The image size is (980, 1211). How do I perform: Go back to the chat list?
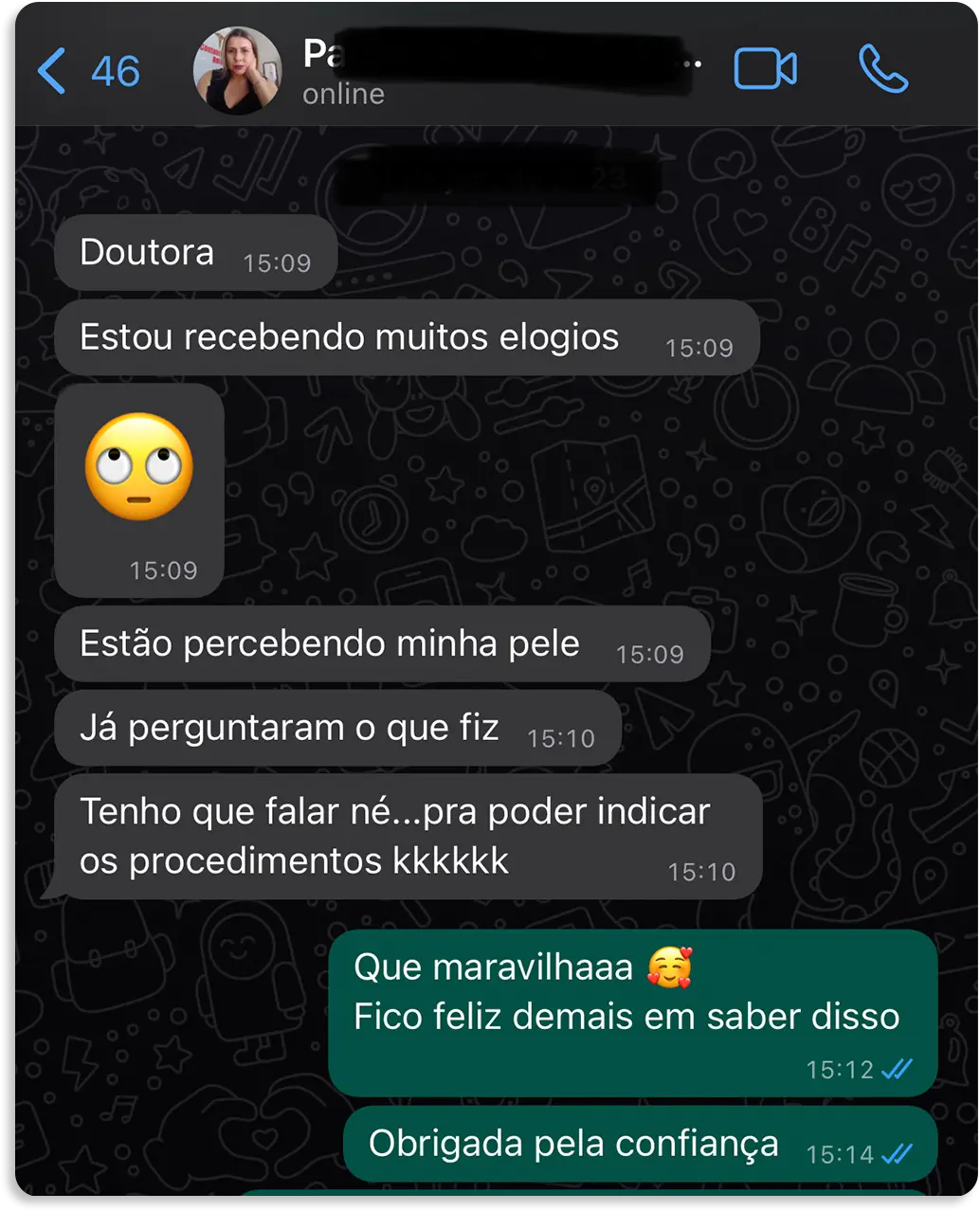pos(53,71)
